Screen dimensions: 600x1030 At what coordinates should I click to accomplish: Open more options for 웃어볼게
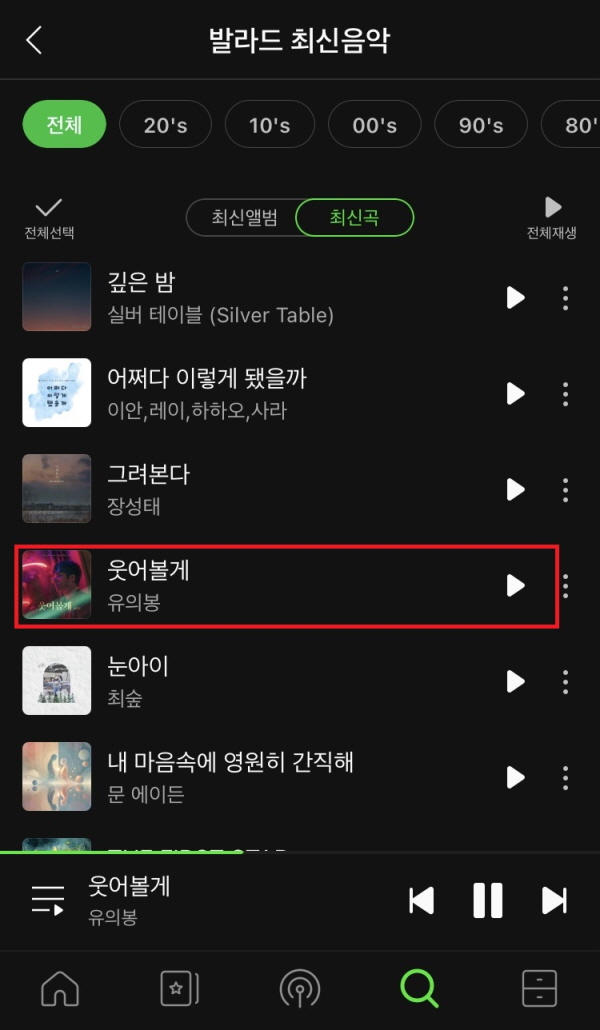pos(566,585)
